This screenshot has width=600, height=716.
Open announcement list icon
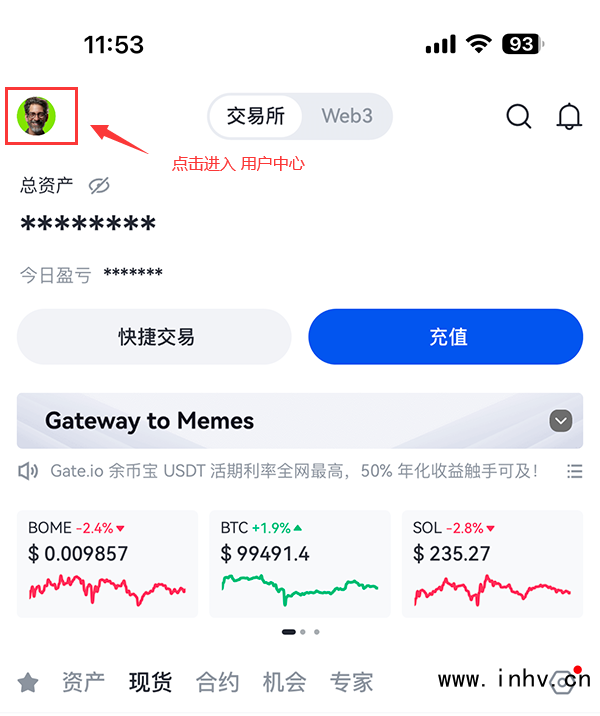point(574,471)
